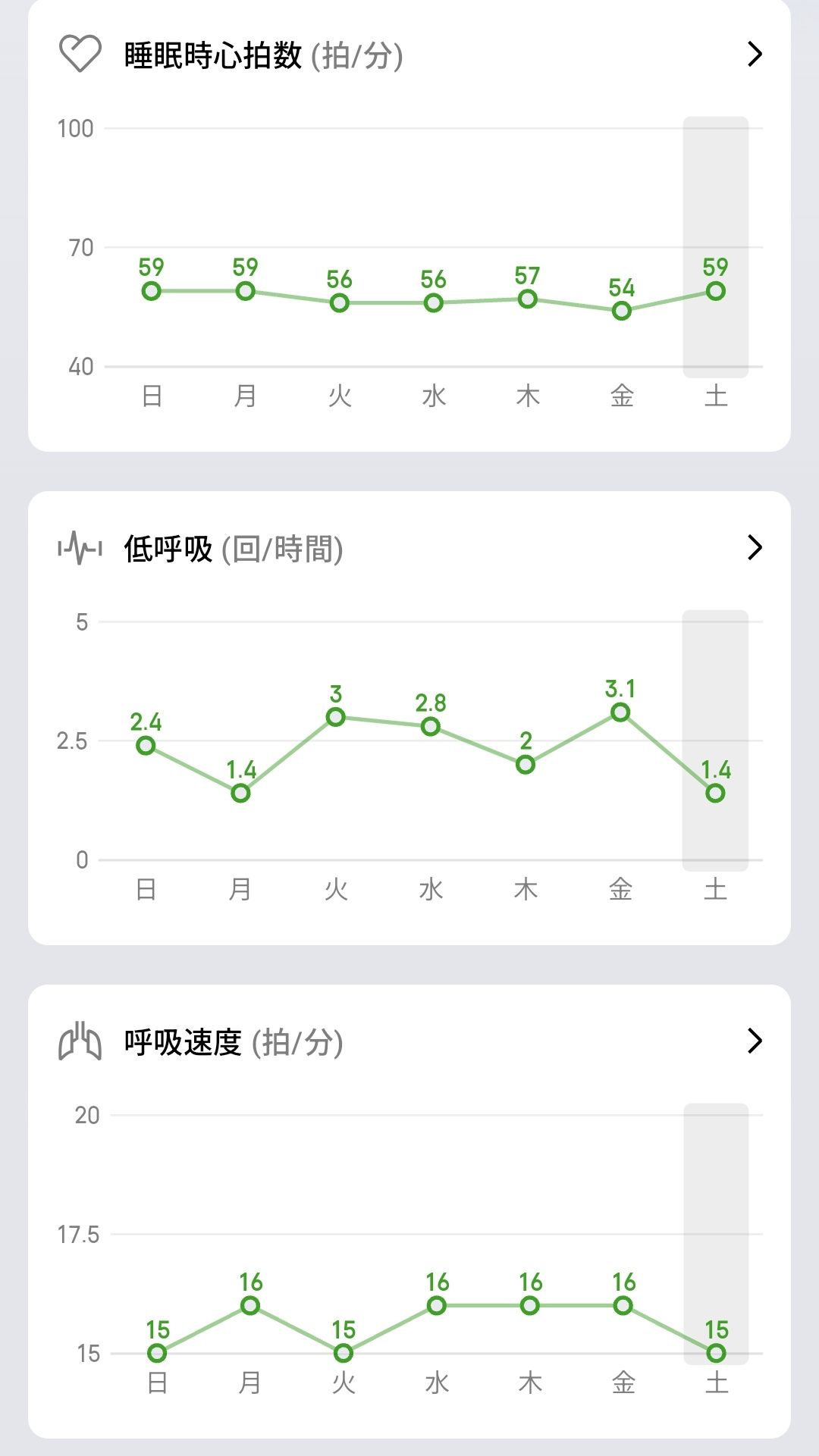Select the 2.4 point on 日 in 低呼吸 chart
This screenshot has width=819, height=1456.
point(146,746)
